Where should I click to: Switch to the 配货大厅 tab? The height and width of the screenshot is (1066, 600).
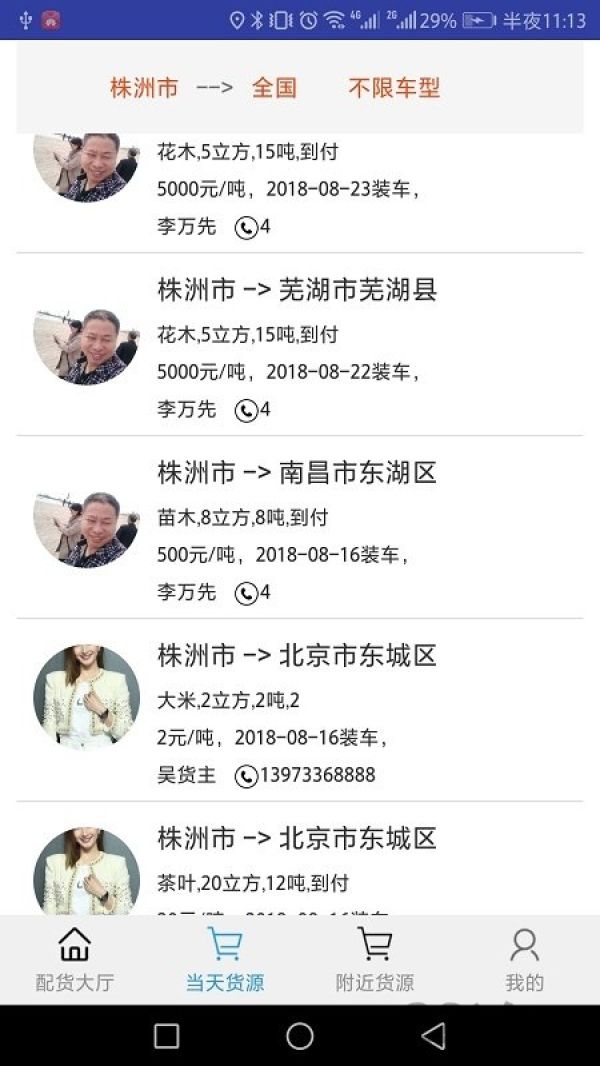(75, 960)
